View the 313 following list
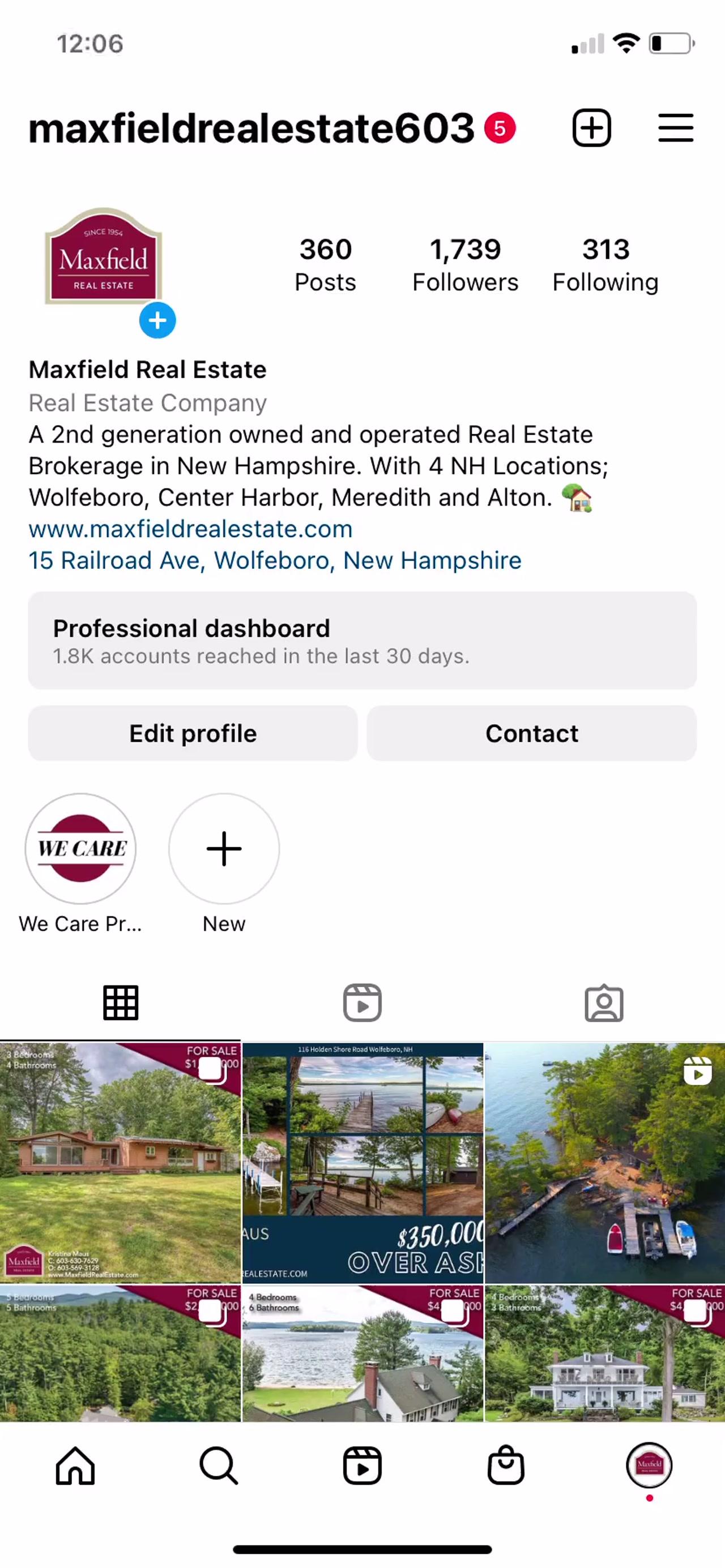 605,265
